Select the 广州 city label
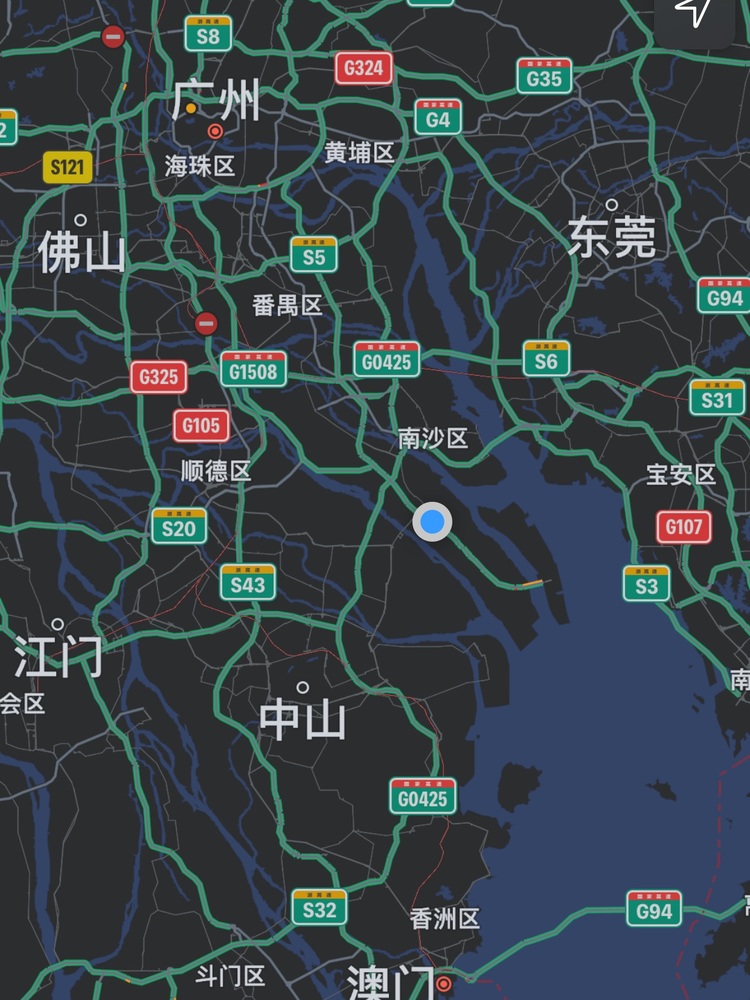 click(217, 101)
